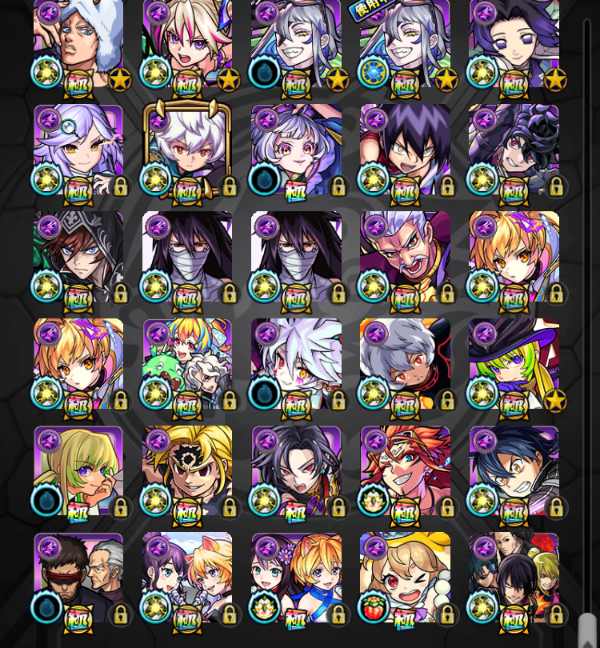Select the lavender-haired girl holding magnifying glass
The image size is (600, 648).
[78, 150]
